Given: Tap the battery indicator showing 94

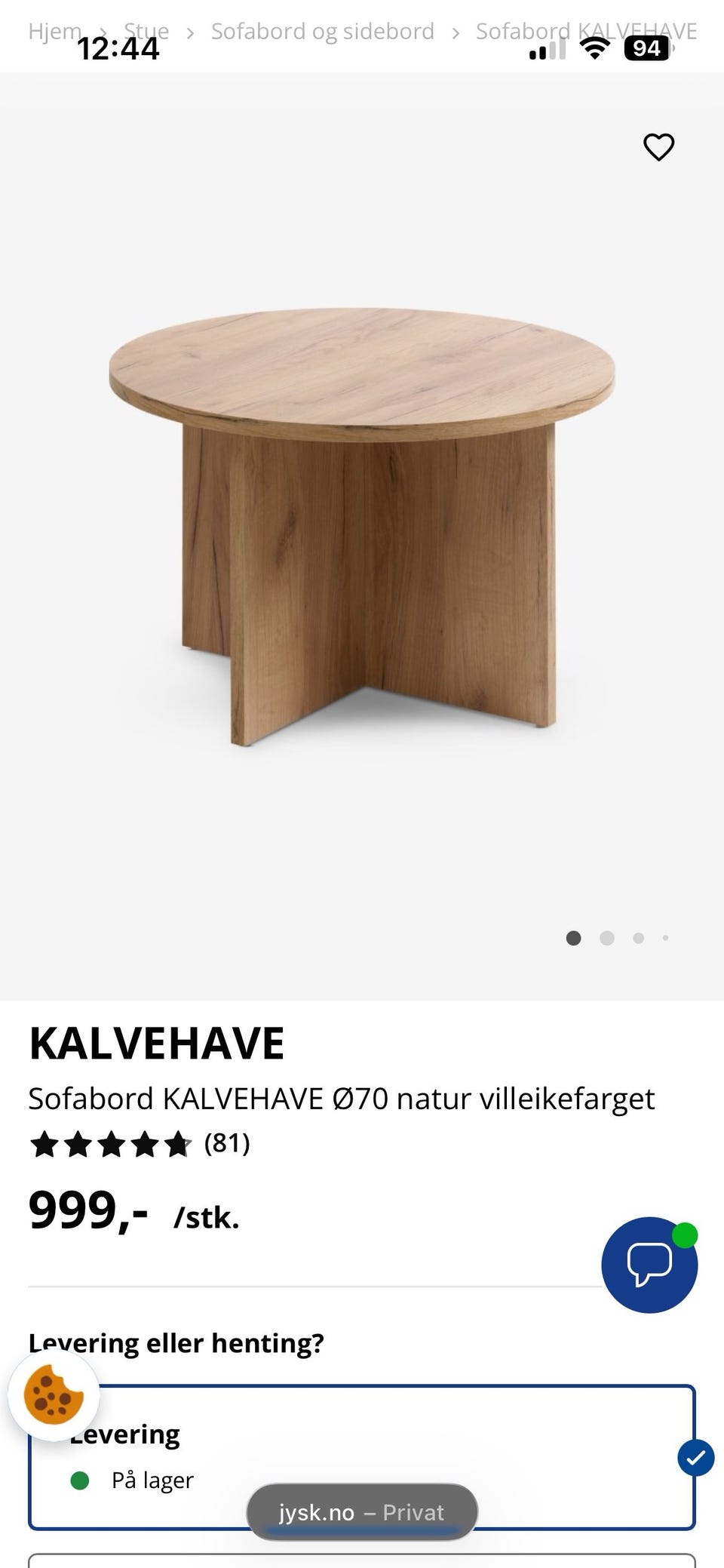Looking at the screenshot, I should 647,49.
